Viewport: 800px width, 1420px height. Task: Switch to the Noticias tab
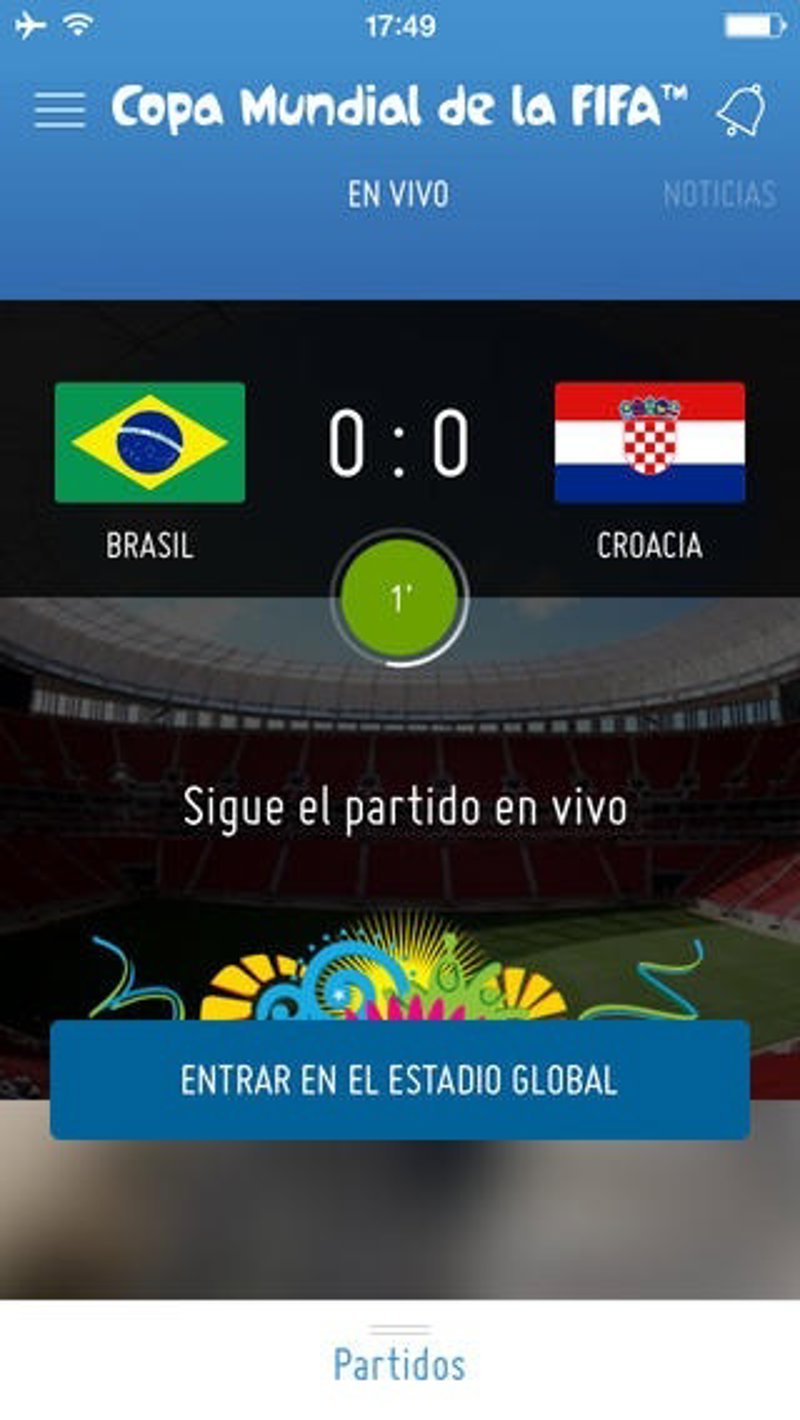719,195
